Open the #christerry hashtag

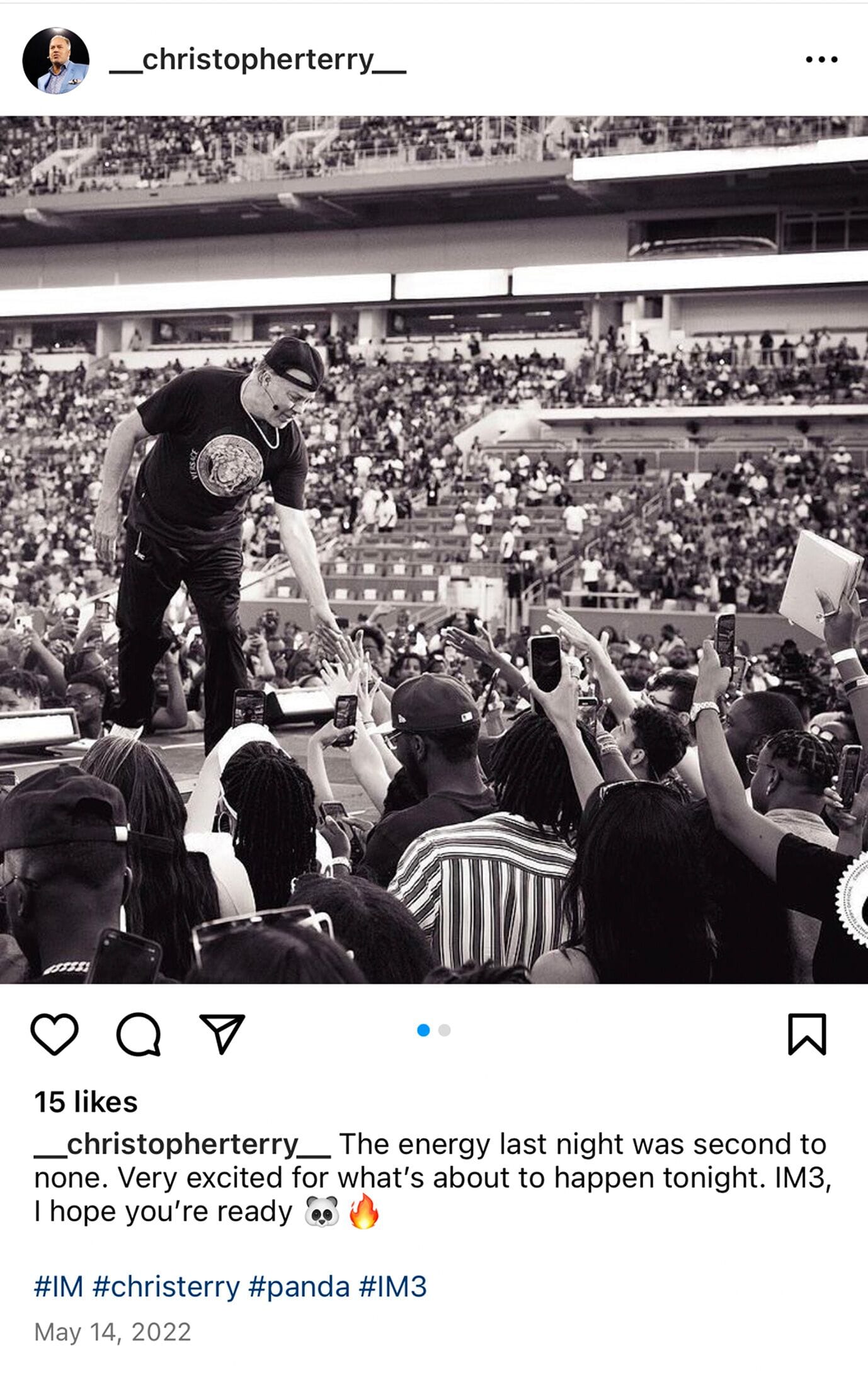tap(166, 1286)
